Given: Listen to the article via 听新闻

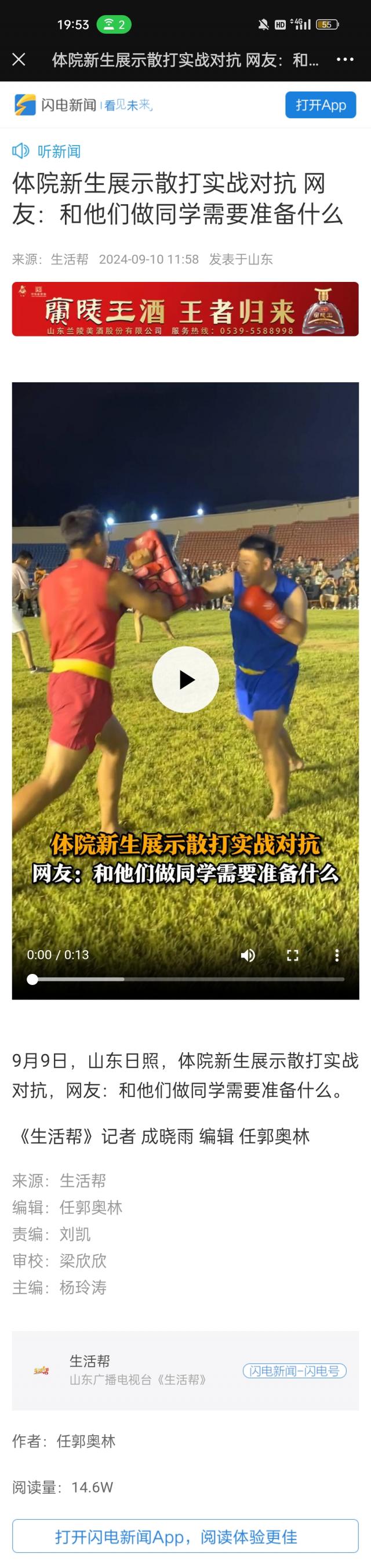Looking at the screenshot, I should tap(47, 151).
